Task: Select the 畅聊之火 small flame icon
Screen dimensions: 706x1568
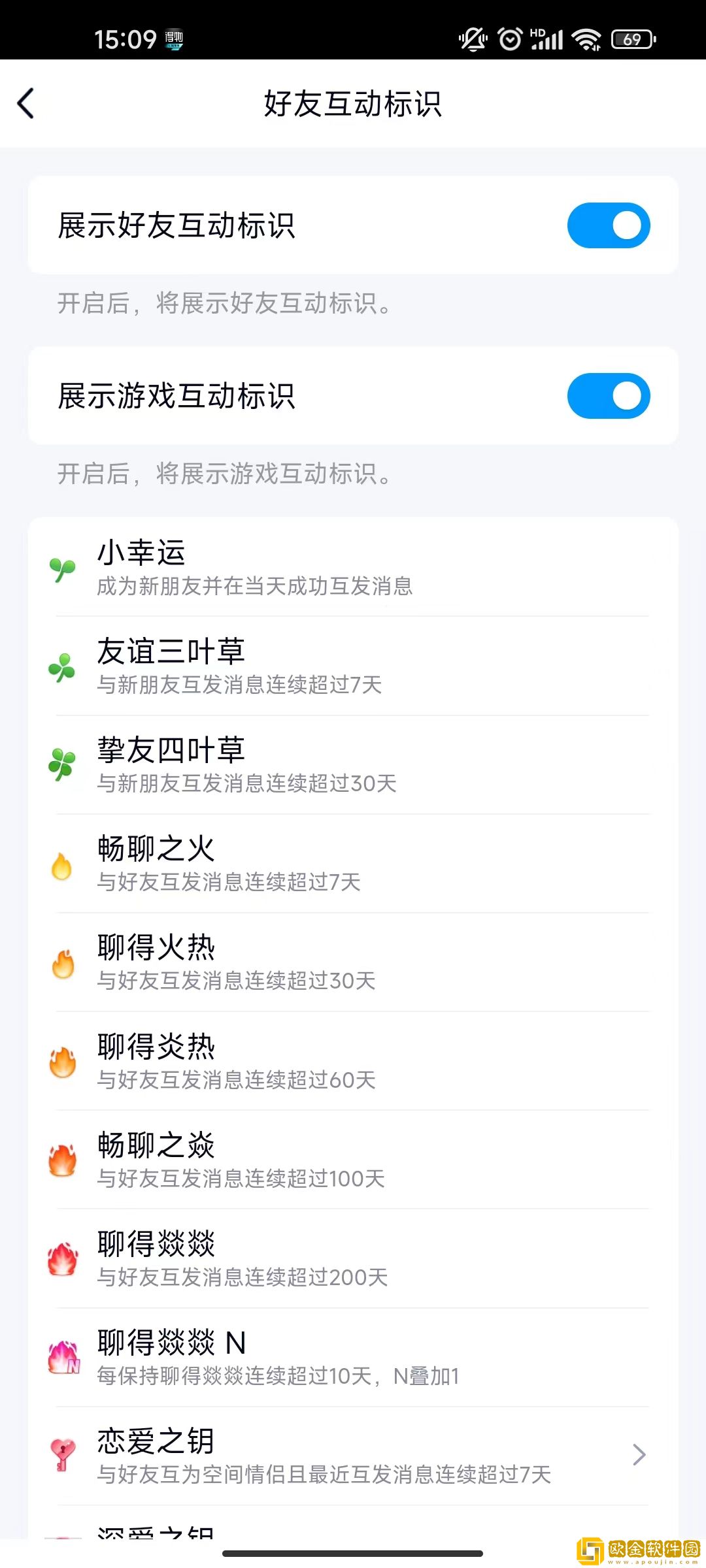Action: [62, 866]
